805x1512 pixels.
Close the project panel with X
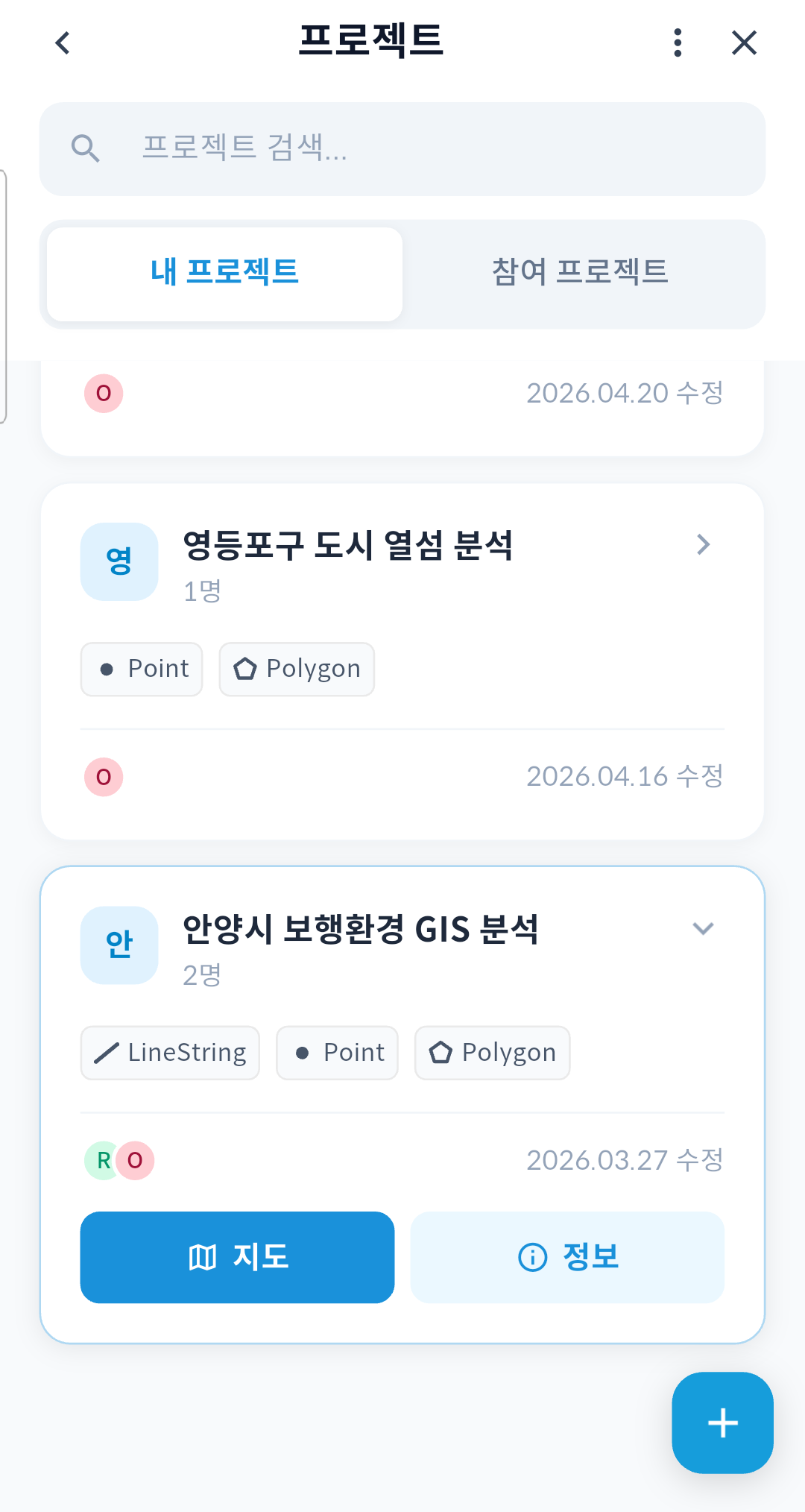coord(743,42)
